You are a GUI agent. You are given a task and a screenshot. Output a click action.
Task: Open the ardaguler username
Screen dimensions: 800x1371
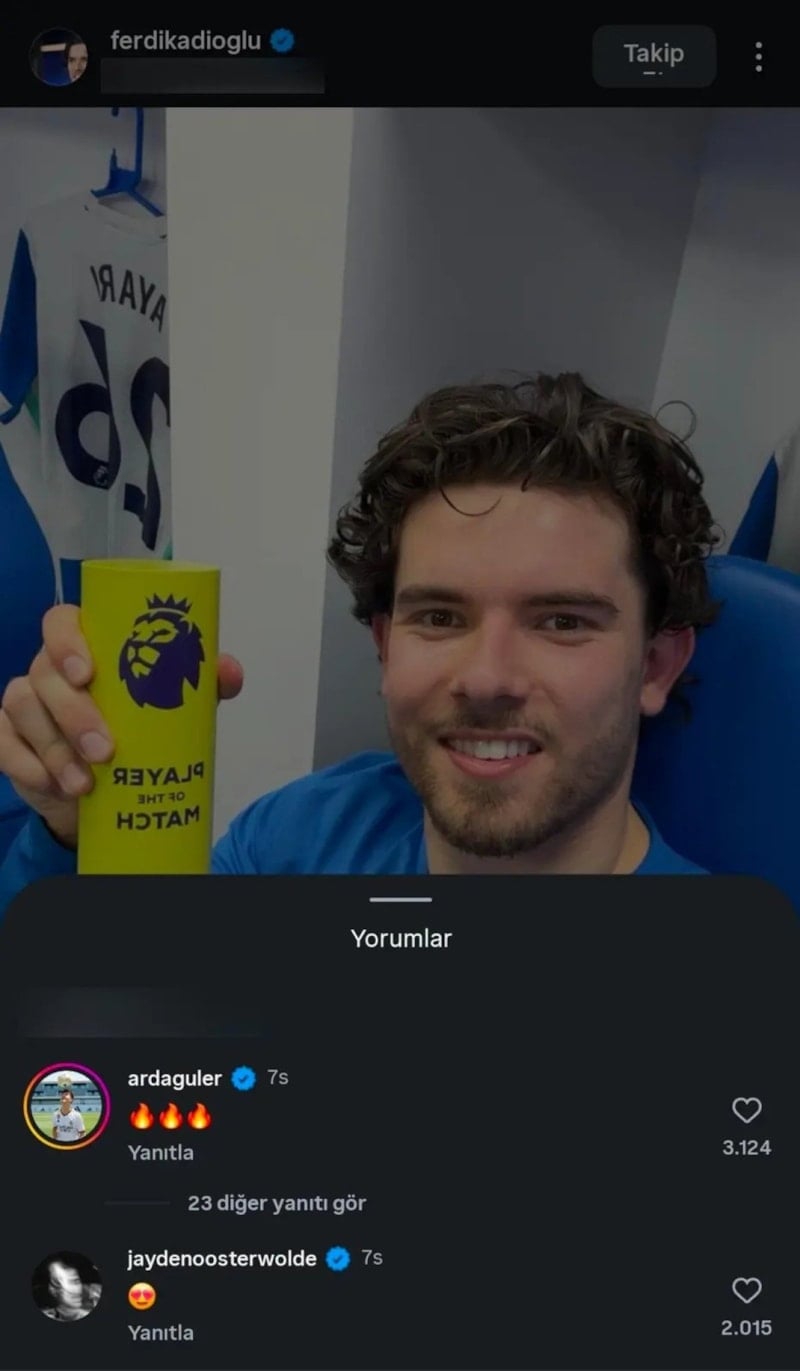(x=175, y=1078)
